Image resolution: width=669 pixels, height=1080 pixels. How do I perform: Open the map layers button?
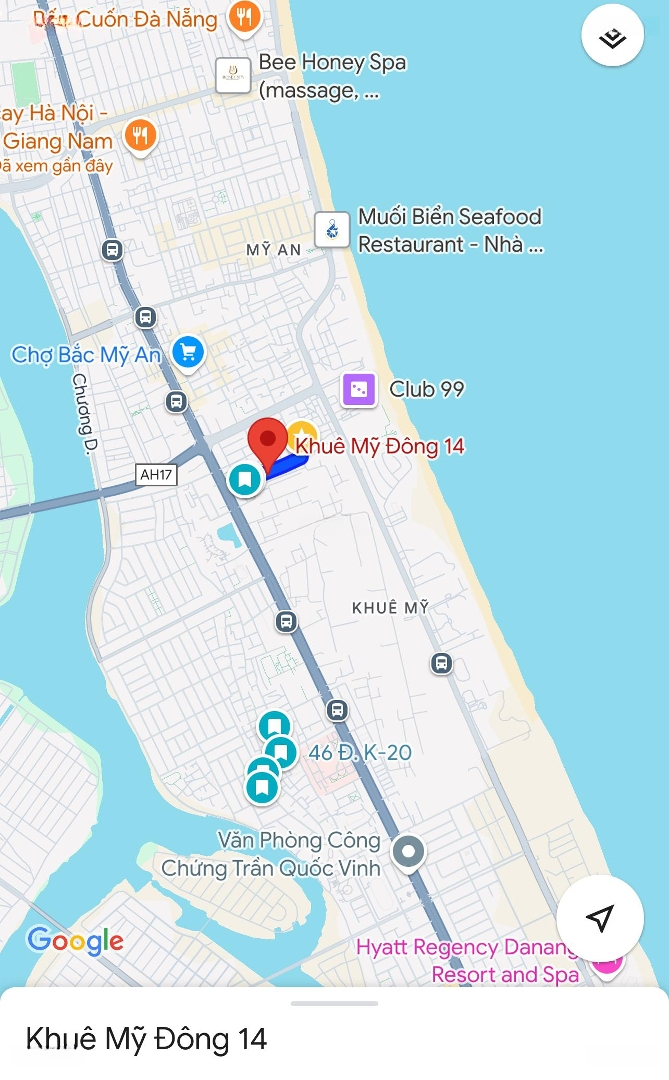(612, 36)
